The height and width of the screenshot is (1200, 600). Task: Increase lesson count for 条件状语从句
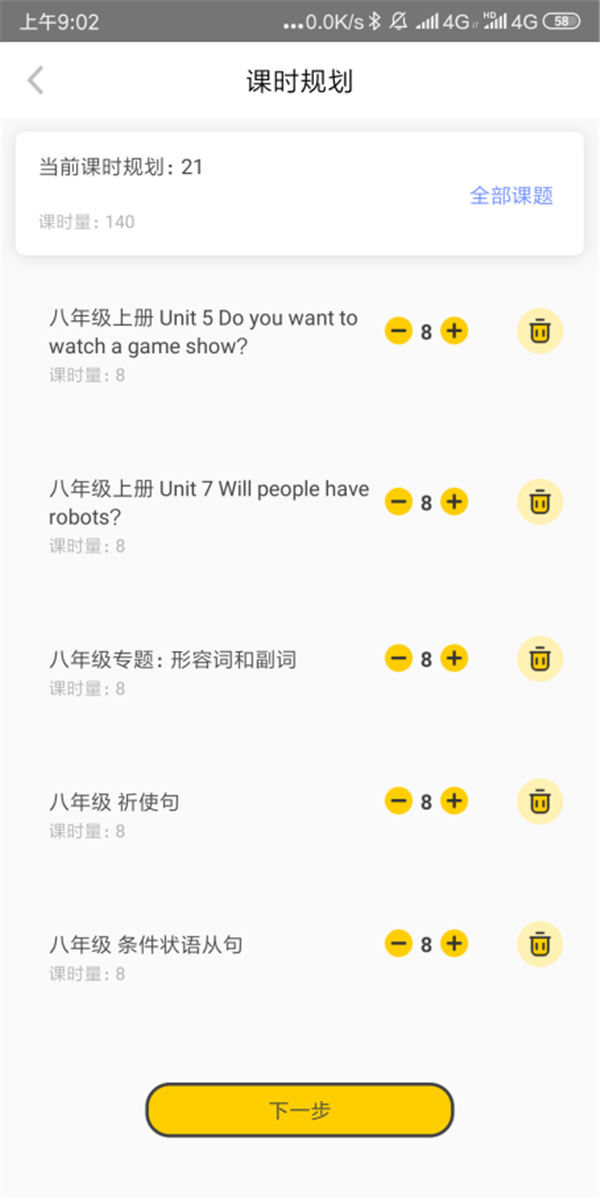[x=454, y=943]
